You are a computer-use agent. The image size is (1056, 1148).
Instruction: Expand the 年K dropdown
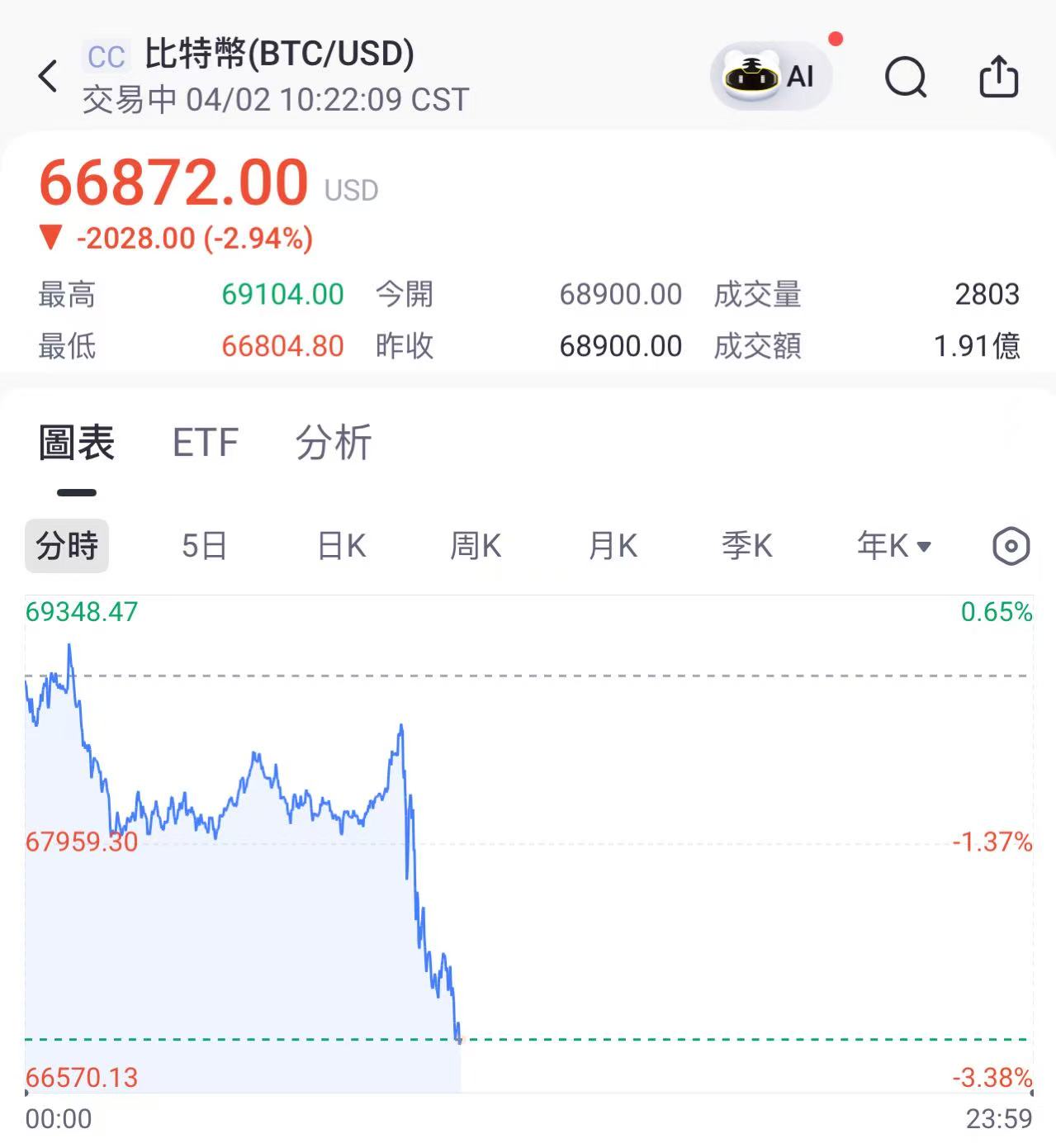click(x=893, y=546)
